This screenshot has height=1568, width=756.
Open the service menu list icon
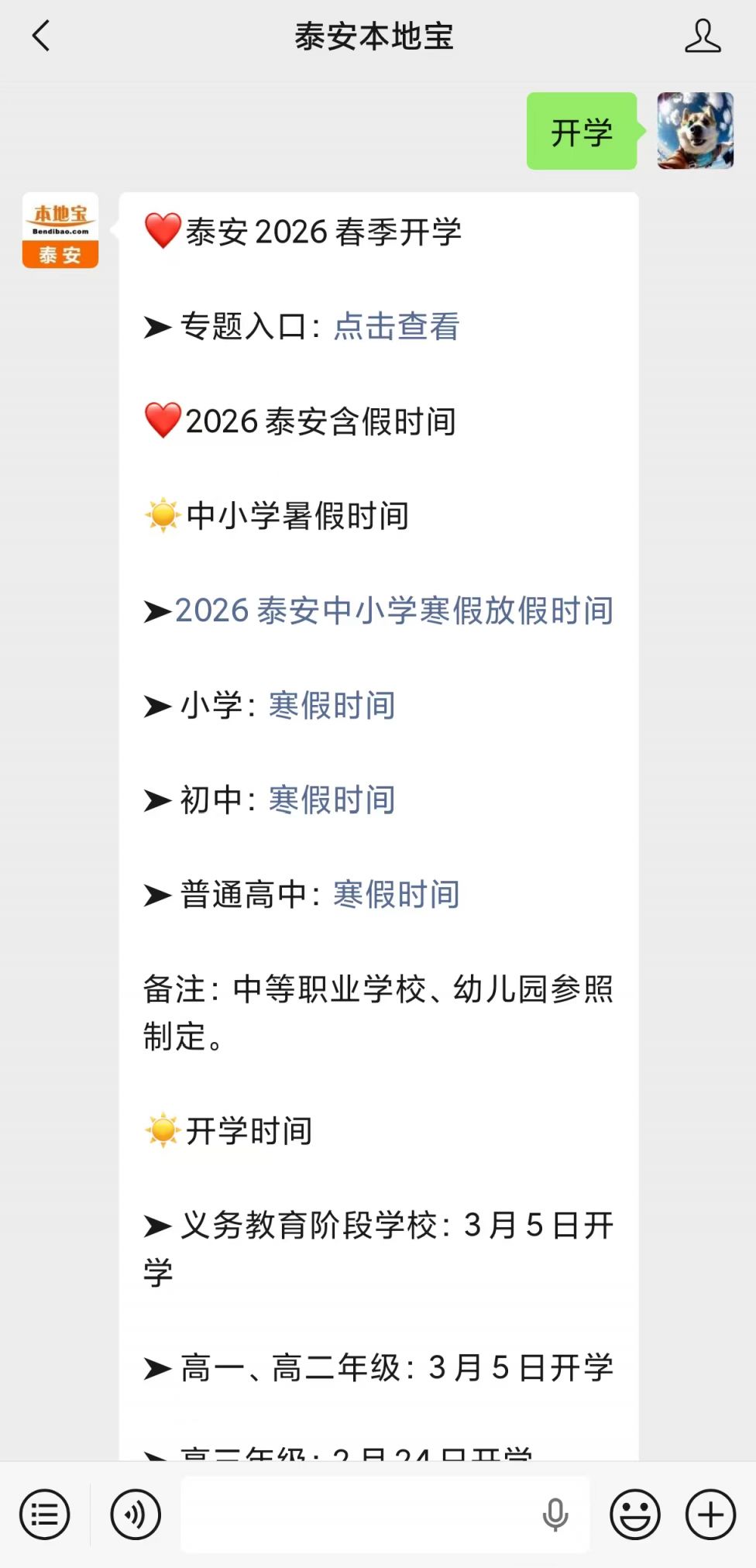coord(45,1514)
